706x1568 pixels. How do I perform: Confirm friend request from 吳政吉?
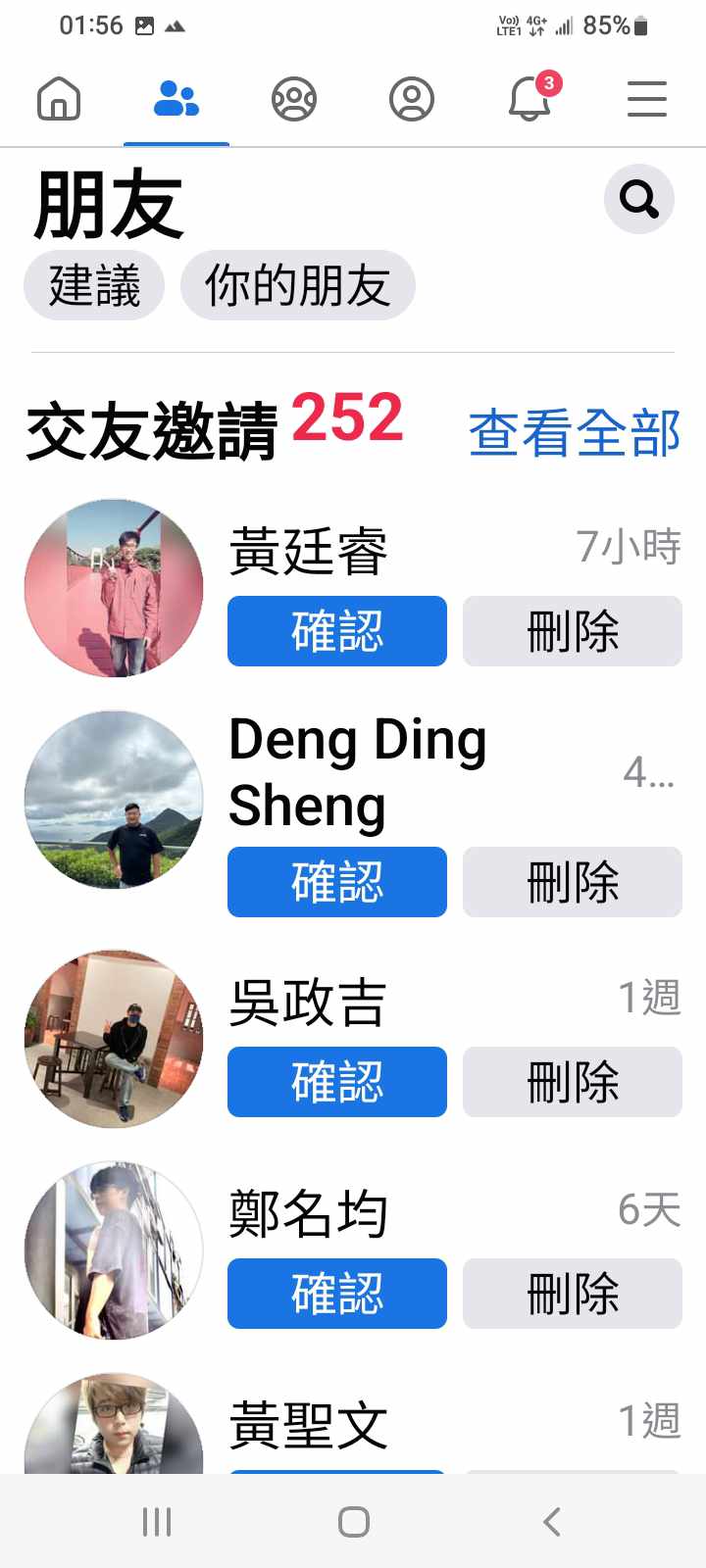click(x=337, y=1082)
